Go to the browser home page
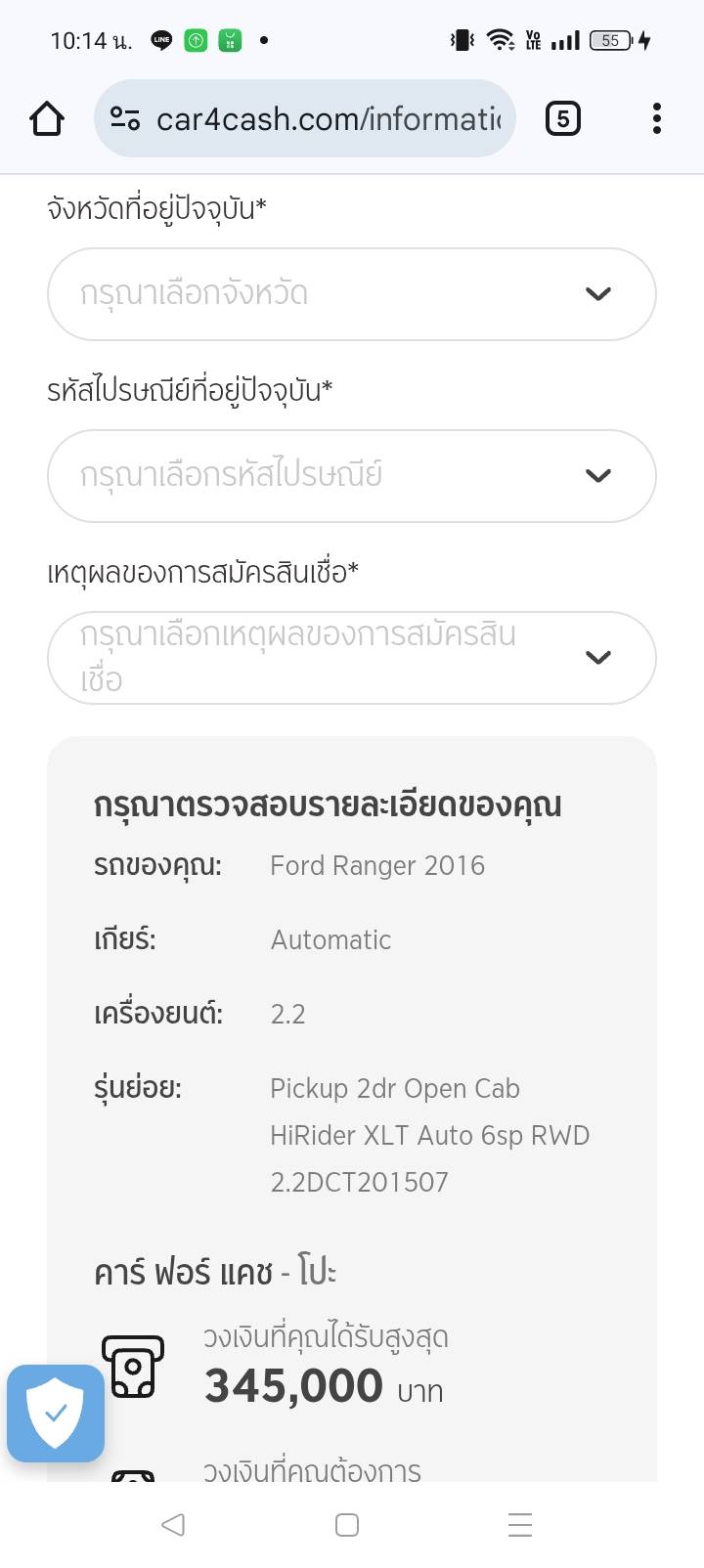 [x=47, y=119]
